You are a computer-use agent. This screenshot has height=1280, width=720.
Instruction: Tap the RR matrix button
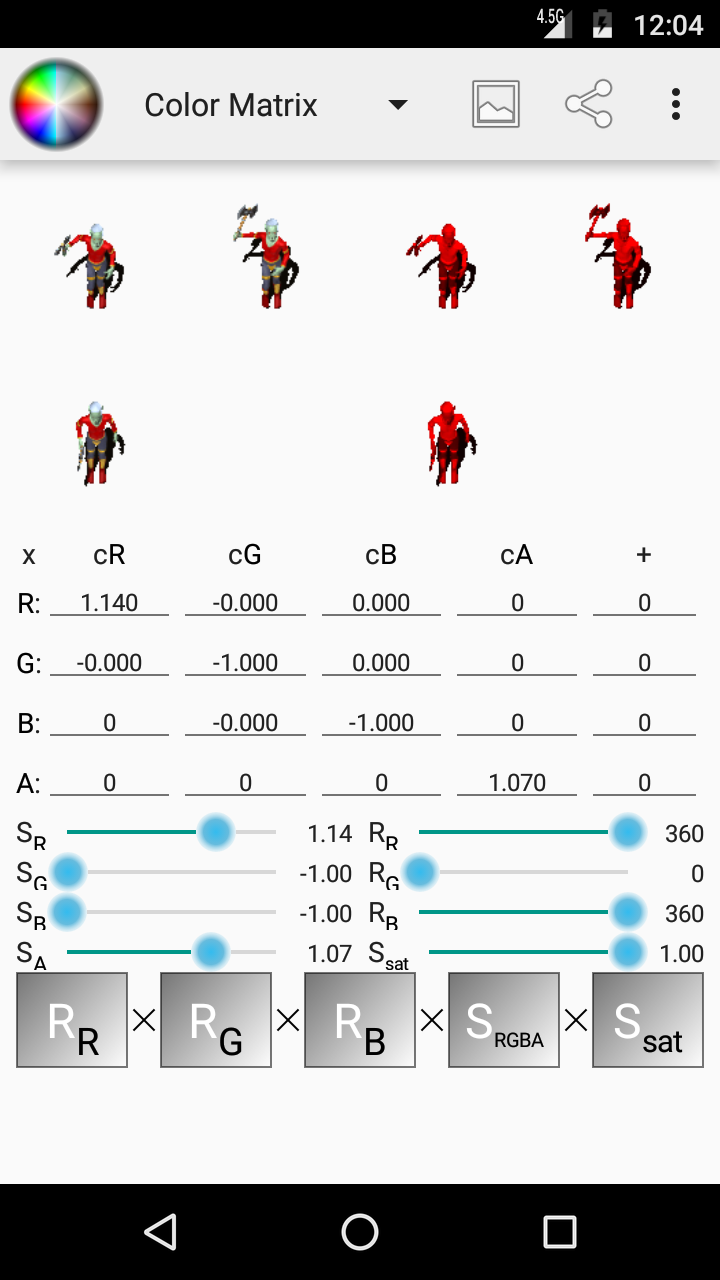coord(72,1020)
